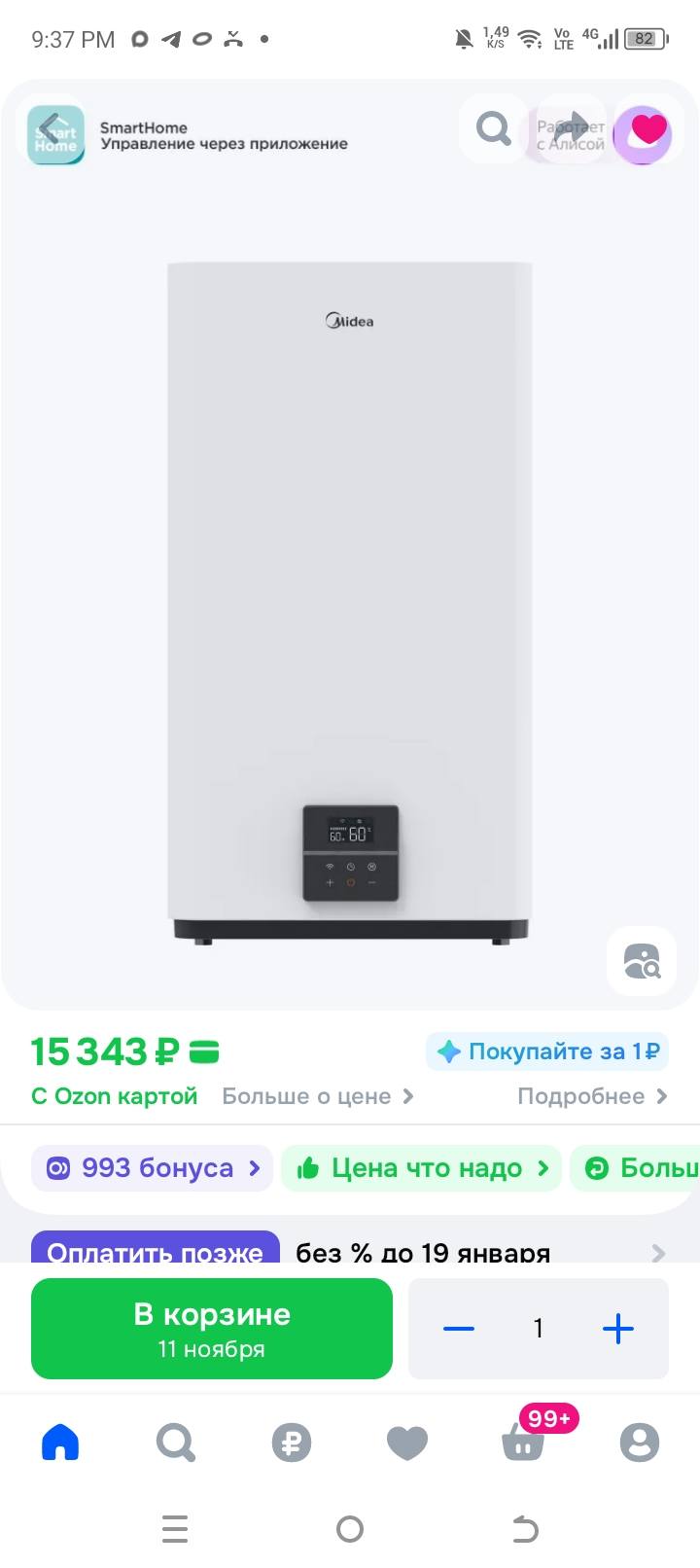The image size is (700, 1568).
Task: Open the search on product page
Action: click(492, 128)
